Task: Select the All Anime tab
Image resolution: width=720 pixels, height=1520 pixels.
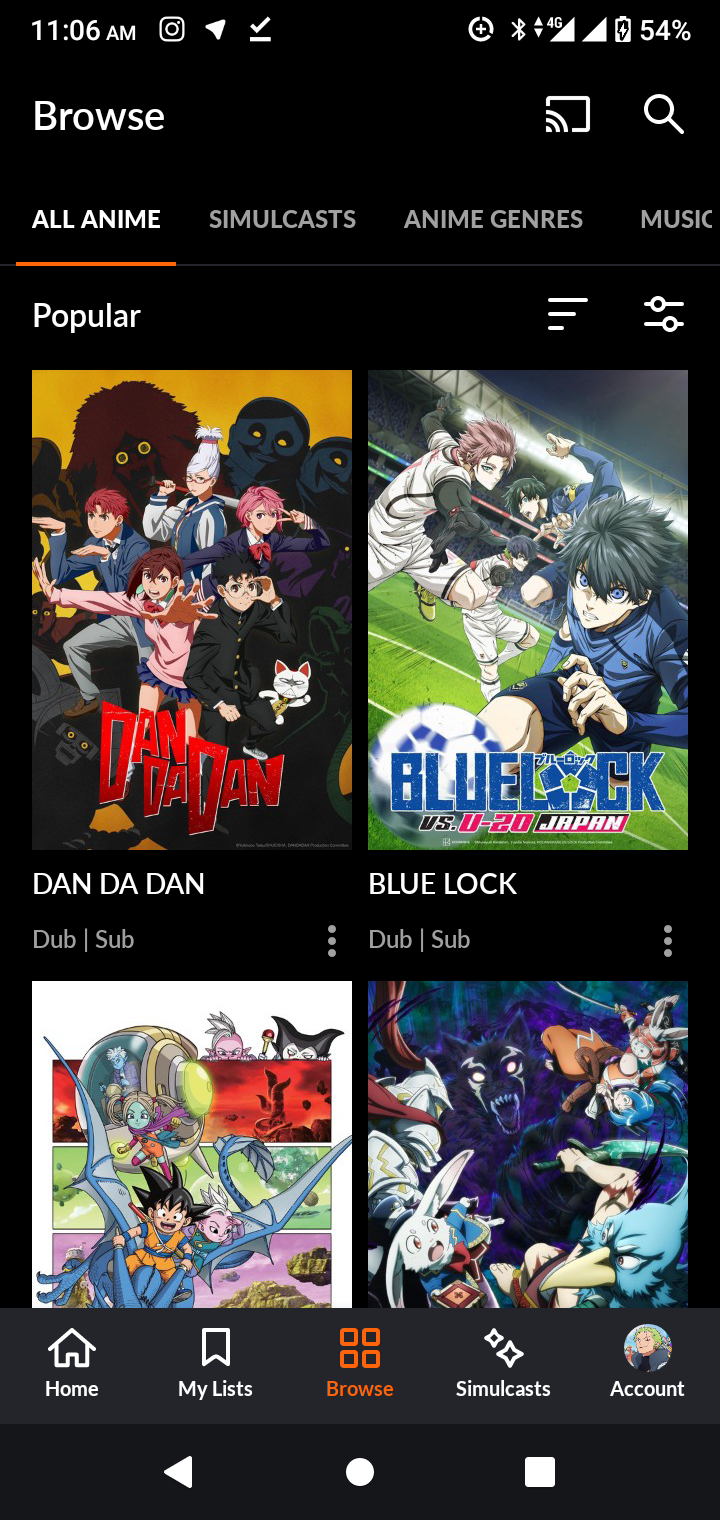Action: [x=96, y=219]
